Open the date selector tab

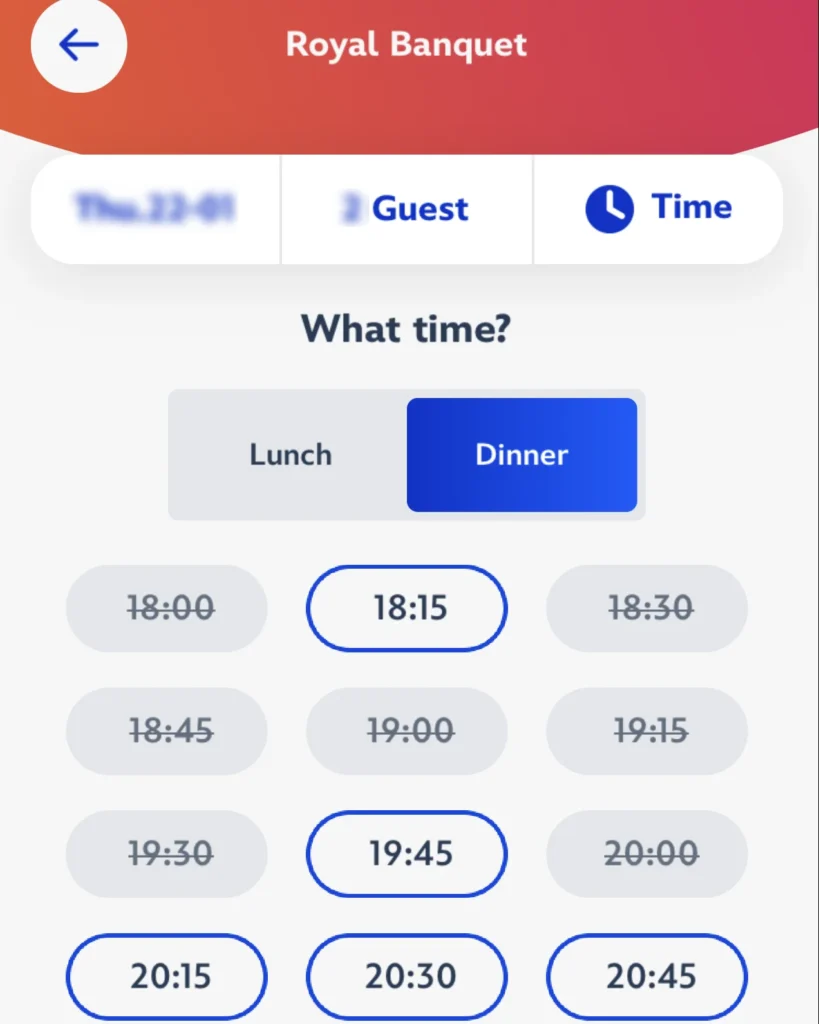tap(156, 208)
